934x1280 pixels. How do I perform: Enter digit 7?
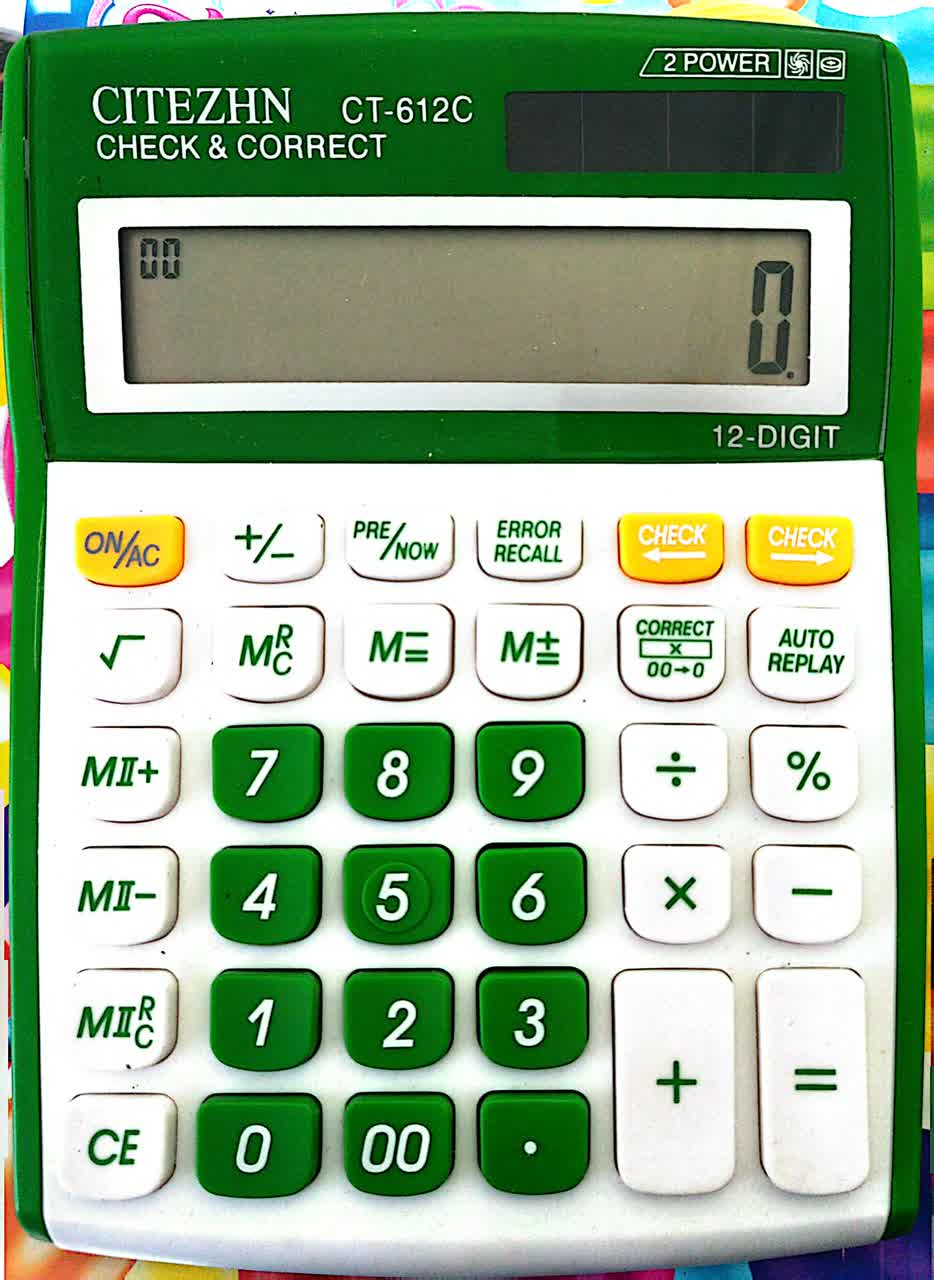tap(266, 772)
